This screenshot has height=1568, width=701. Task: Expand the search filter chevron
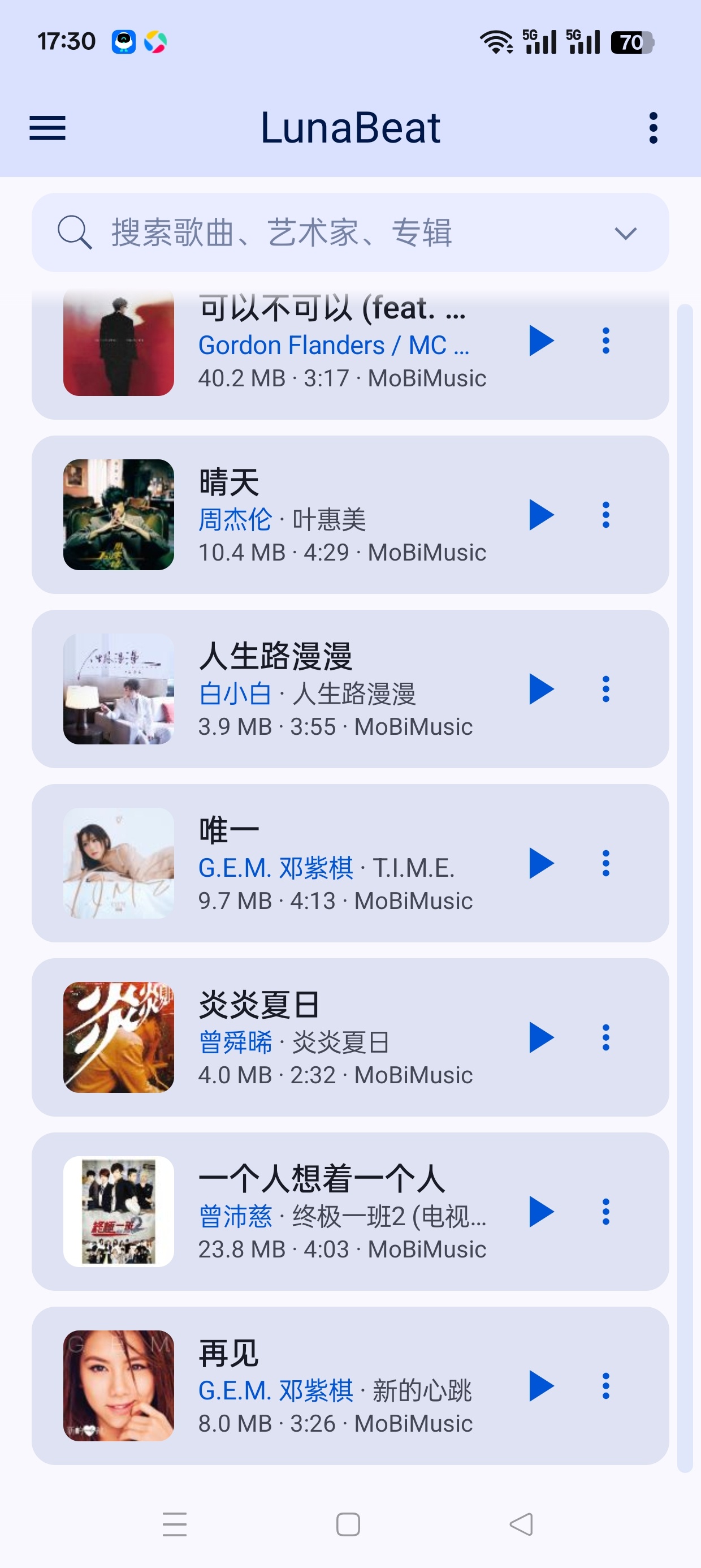point(626,233)
